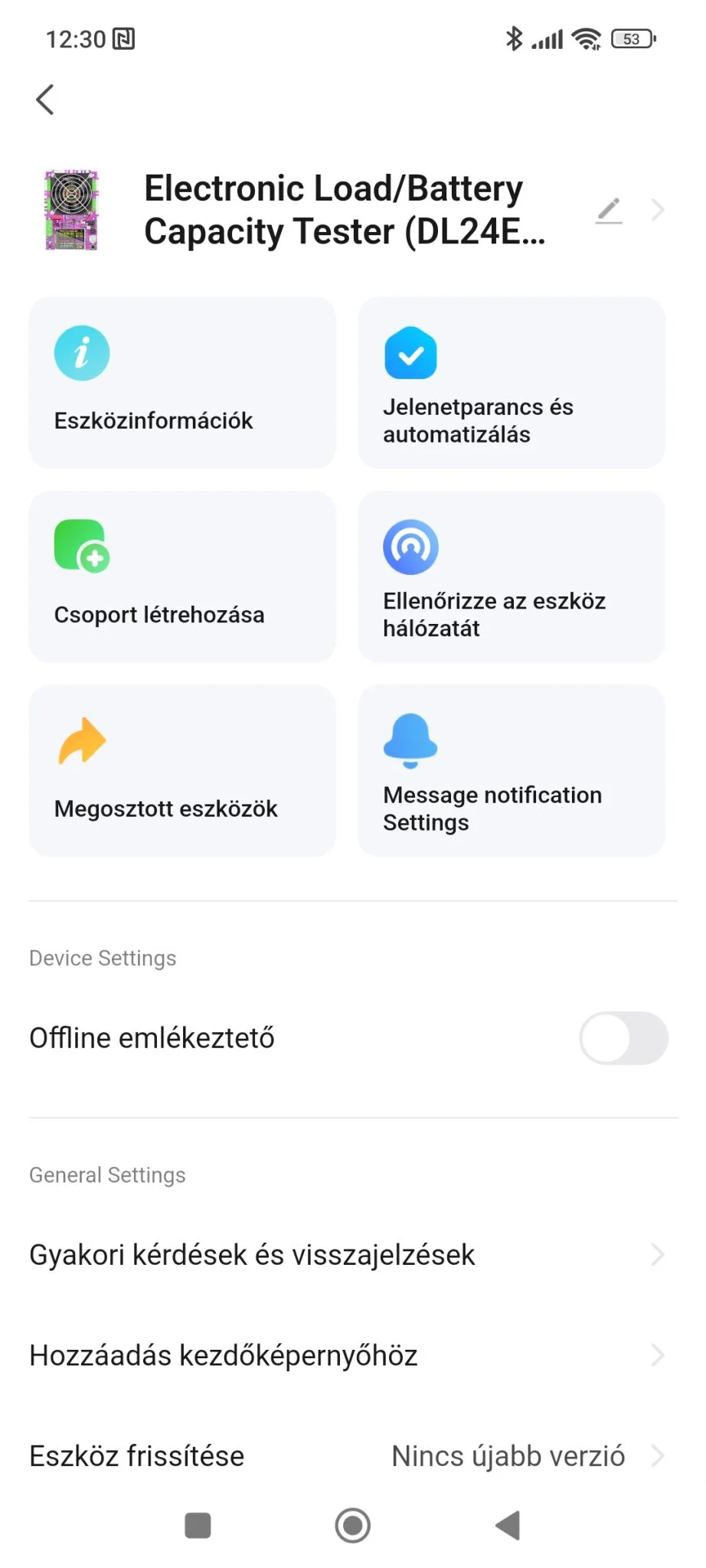Enable the Offline emlékeztető switch
This screenshot has height=1568, width=706.
(623, 1038)
